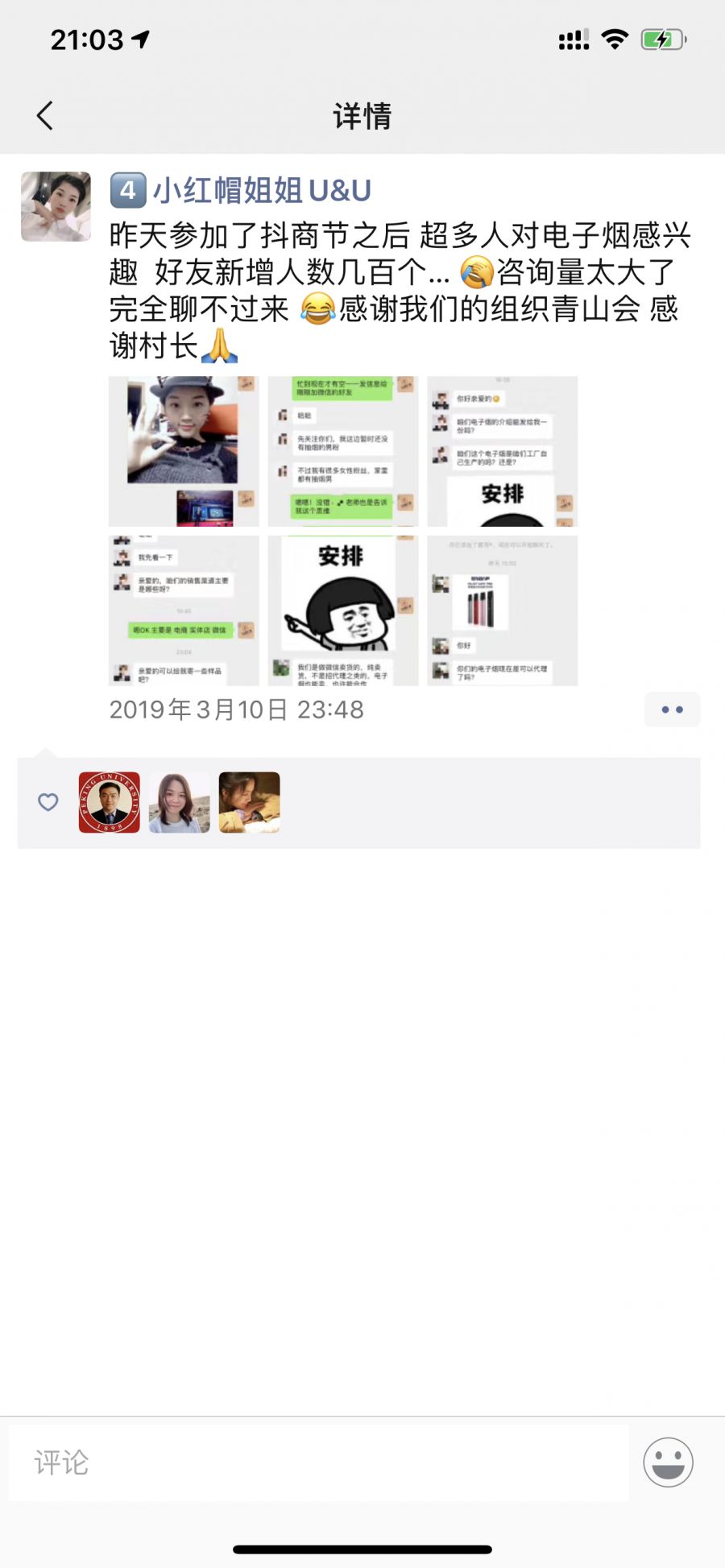Viewport: 725px width, 1568px height.
Task: Open the third liker's avatar
Action: tap(250, 802)
